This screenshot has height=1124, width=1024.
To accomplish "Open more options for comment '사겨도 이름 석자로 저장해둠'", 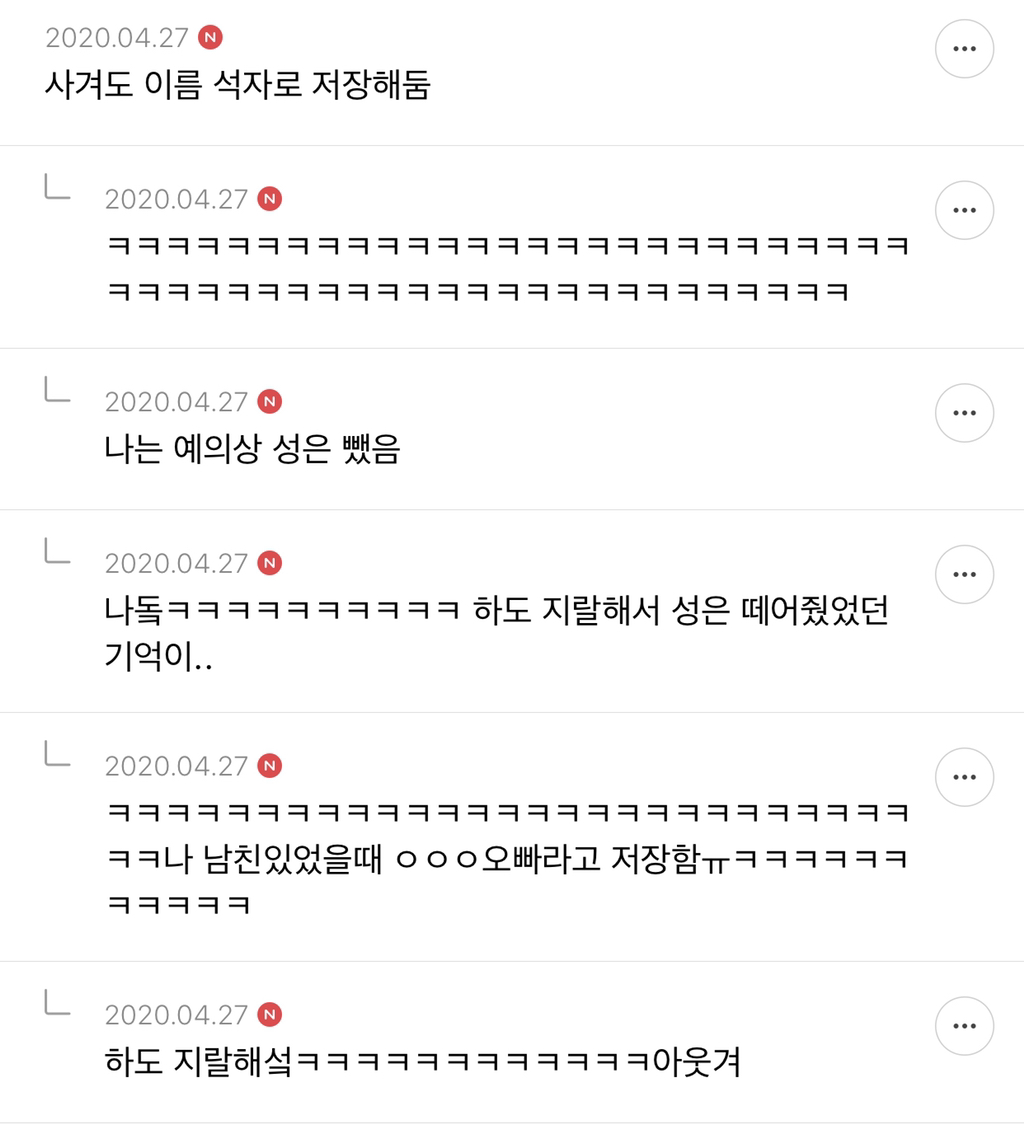I will [x=964, y=49].
